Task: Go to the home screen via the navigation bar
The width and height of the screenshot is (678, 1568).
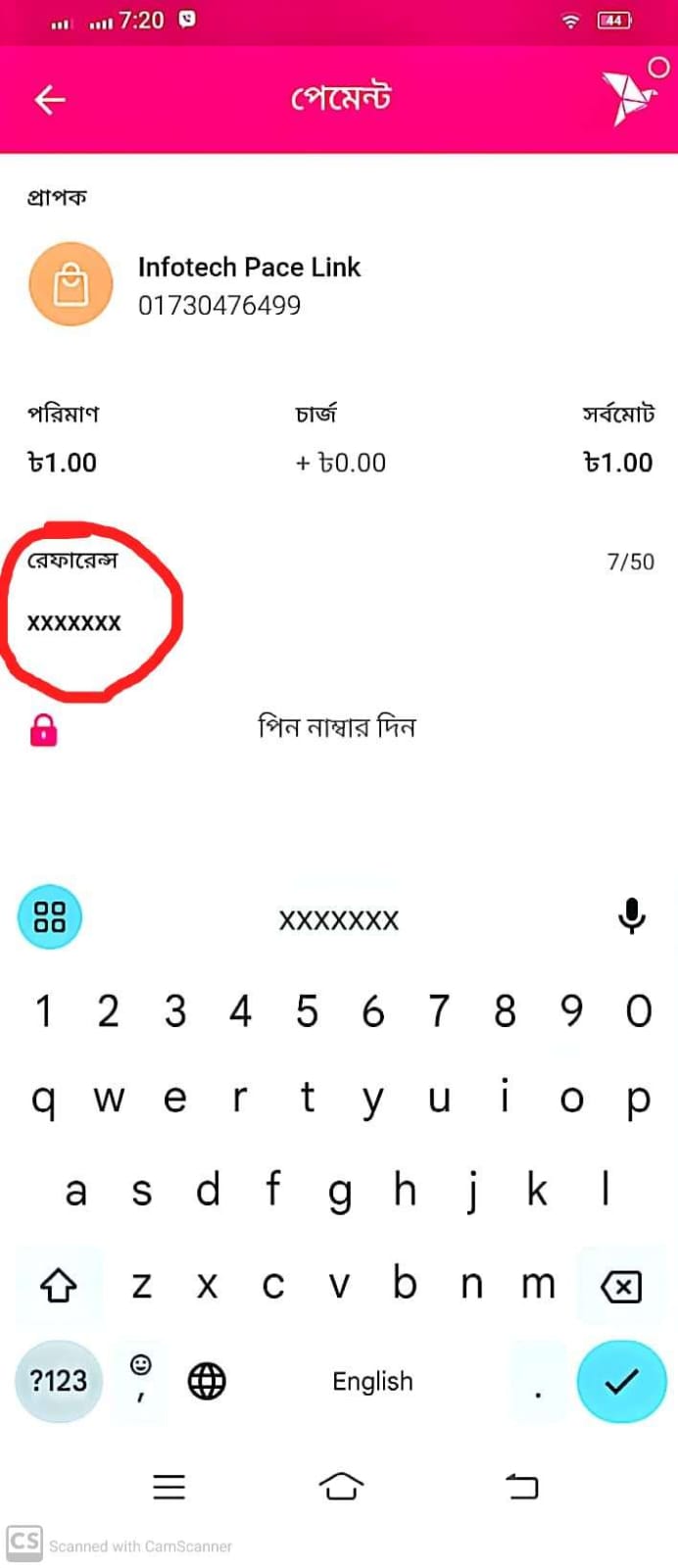Action: 341,1487
